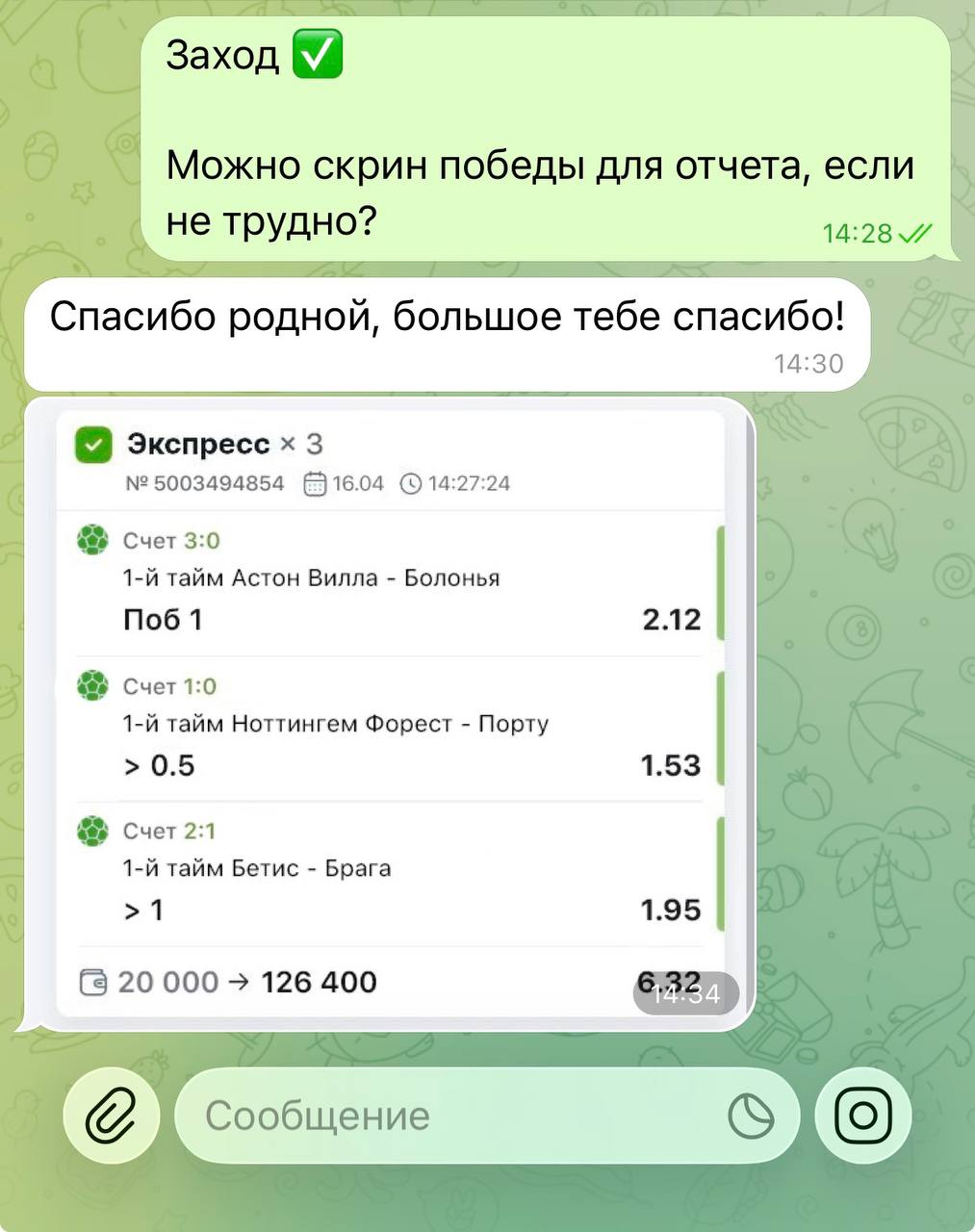975x1232 pixels.
Task: Open the sticker panel icon
Action: click(751, 1116)
